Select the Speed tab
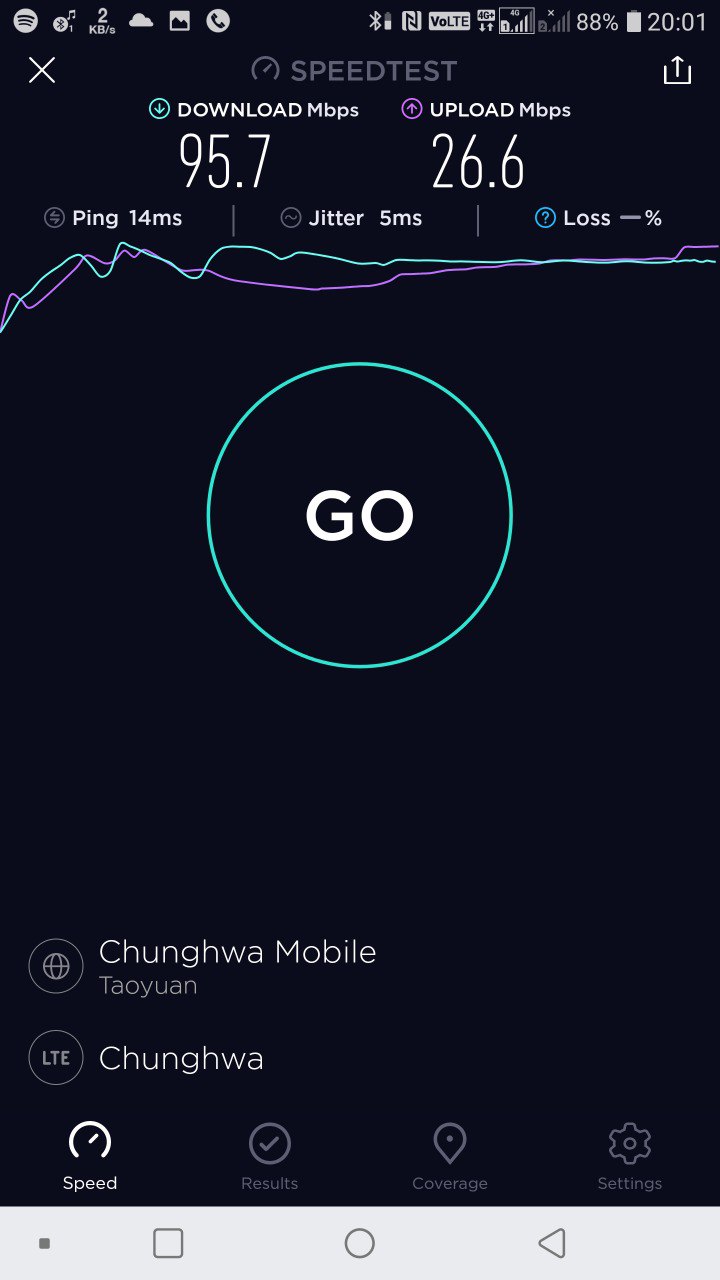Image resolution: width=720 pixels, height=1280 pixels. 90,1157
